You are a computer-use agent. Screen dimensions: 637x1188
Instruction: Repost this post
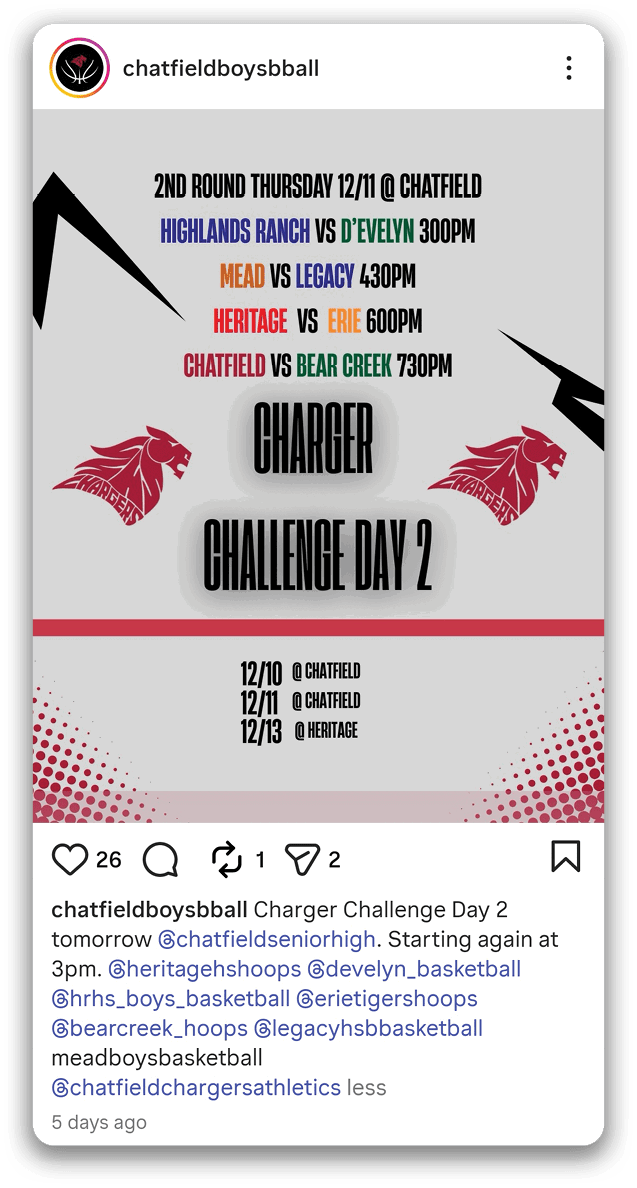pyautogui.click(x=227, y=859)
